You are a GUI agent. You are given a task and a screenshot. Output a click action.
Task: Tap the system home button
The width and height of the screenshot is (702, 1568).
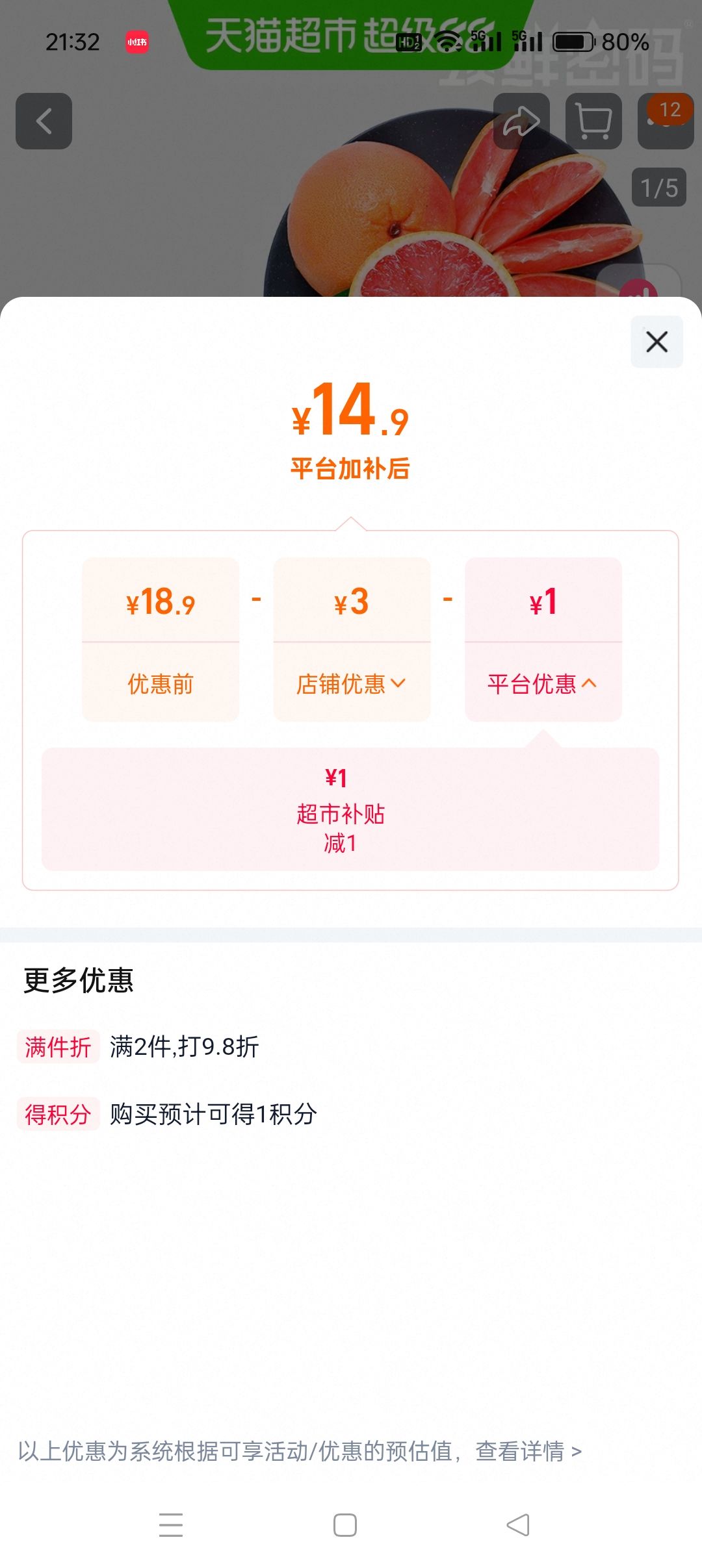345,1524
